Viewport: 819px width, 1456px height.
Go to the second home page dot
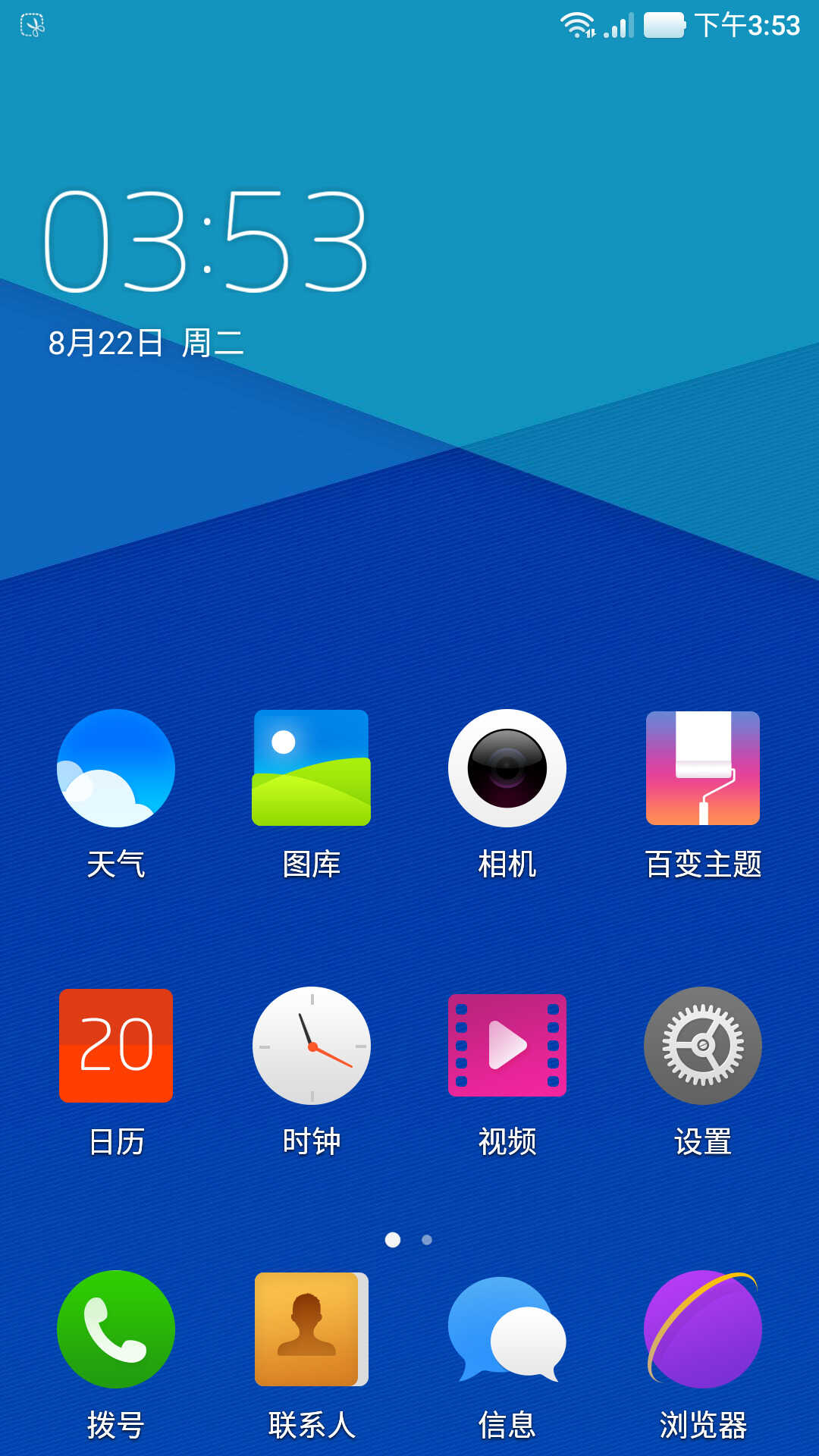pos(427,1240)
